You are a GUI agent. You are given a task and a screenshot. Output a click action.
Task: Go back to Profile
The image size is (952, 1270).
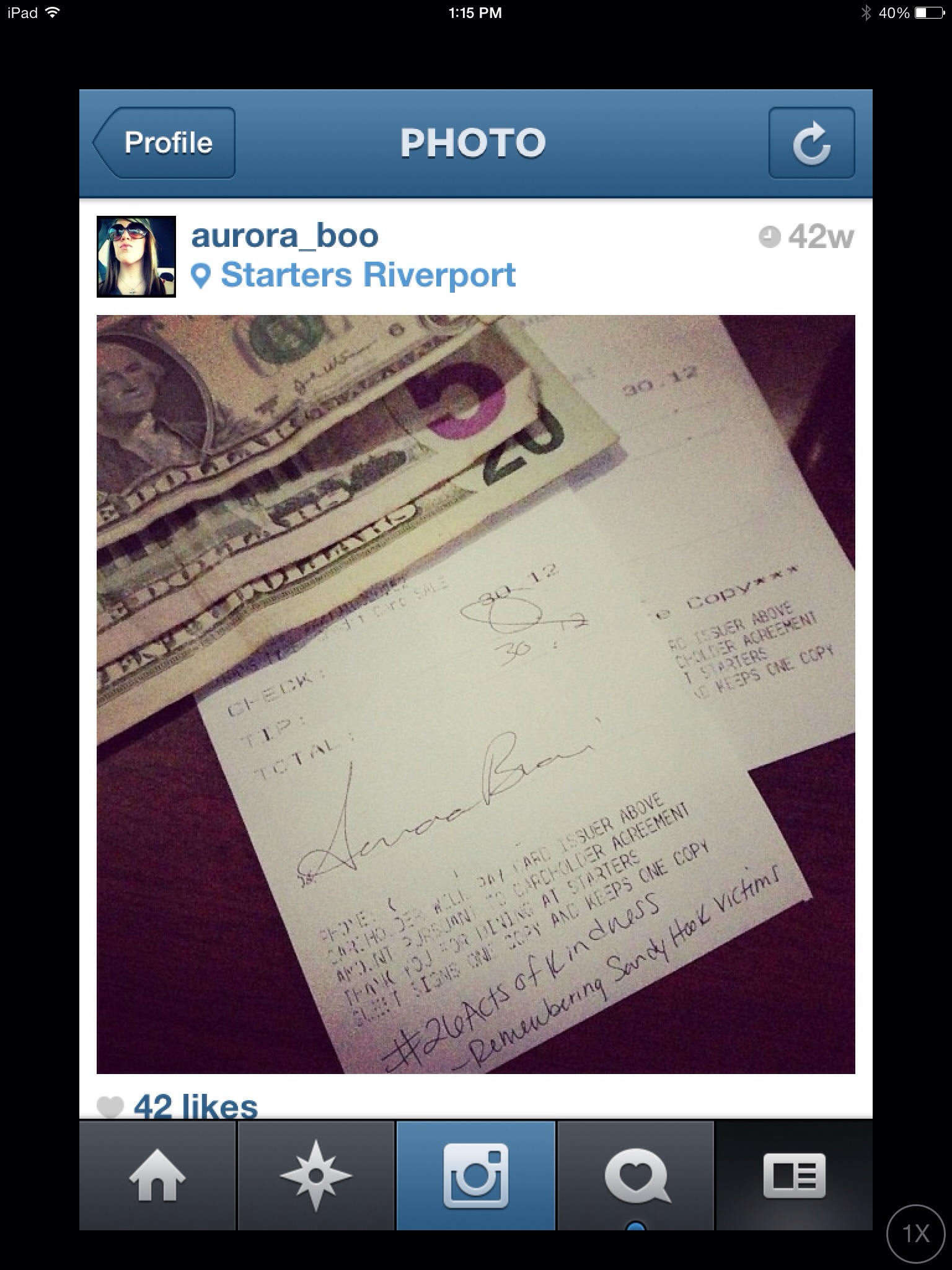165,143
